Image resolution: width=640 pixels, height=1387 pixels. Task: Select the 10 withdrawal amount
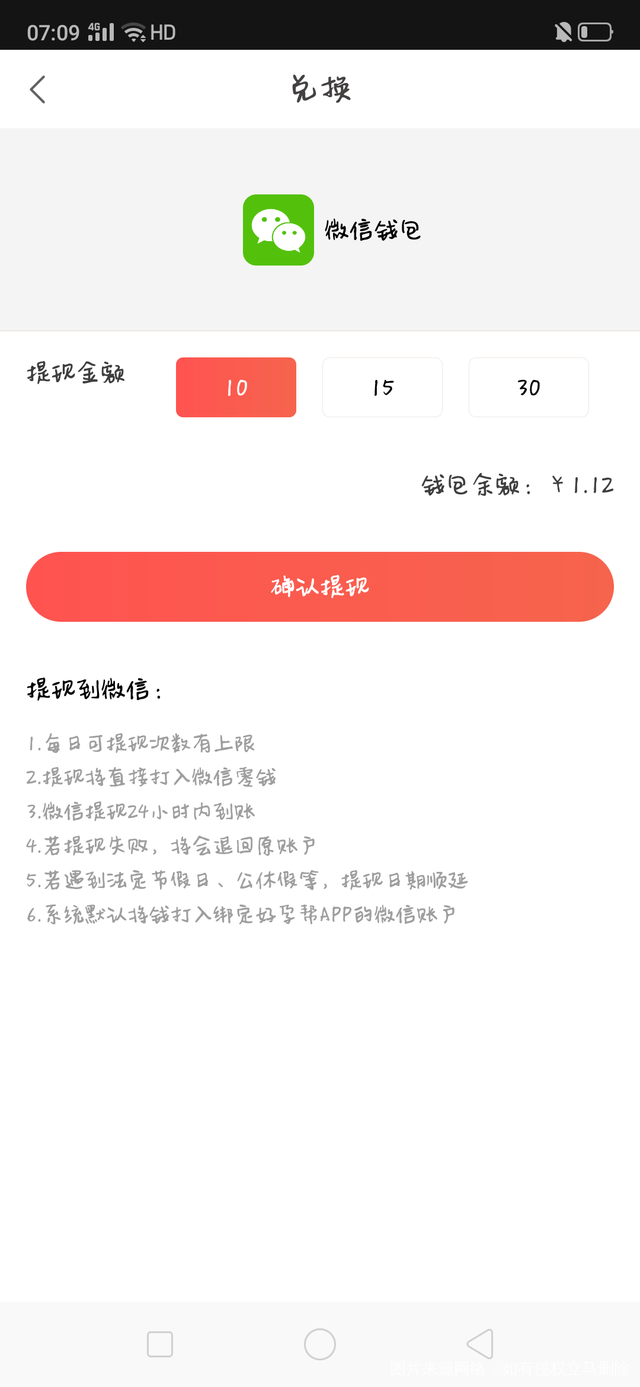pyautogui.click(x=236, y=387)
